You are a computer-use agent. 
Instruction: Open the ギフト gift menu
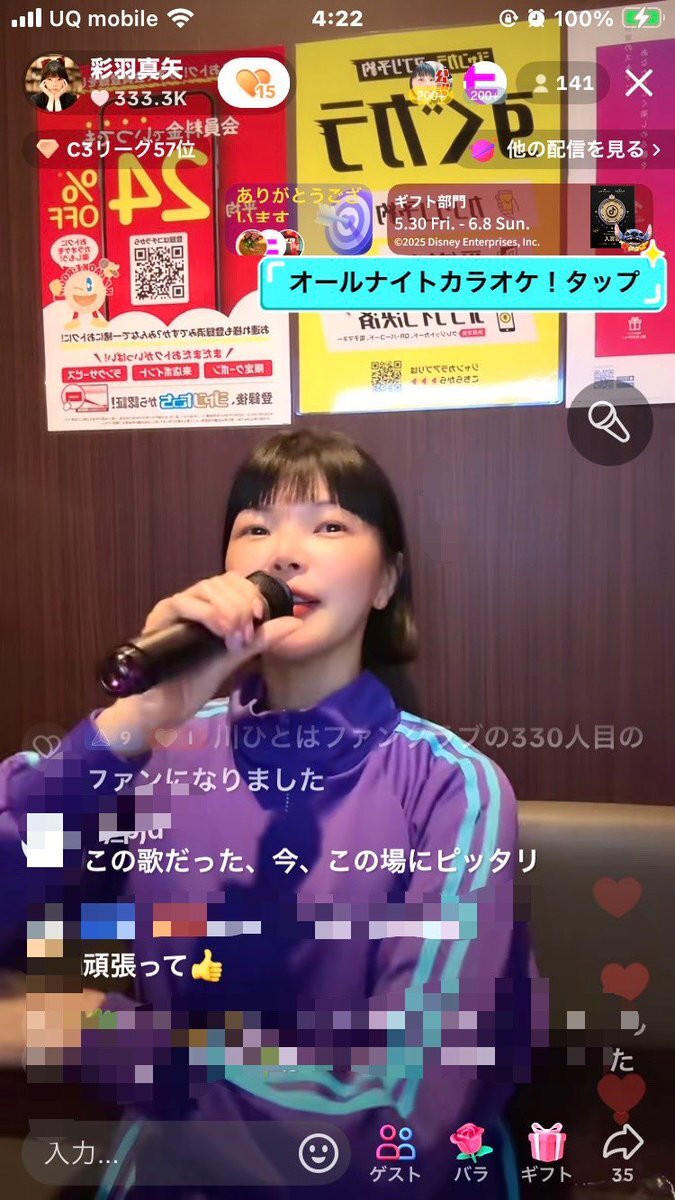coord(546,1153)
